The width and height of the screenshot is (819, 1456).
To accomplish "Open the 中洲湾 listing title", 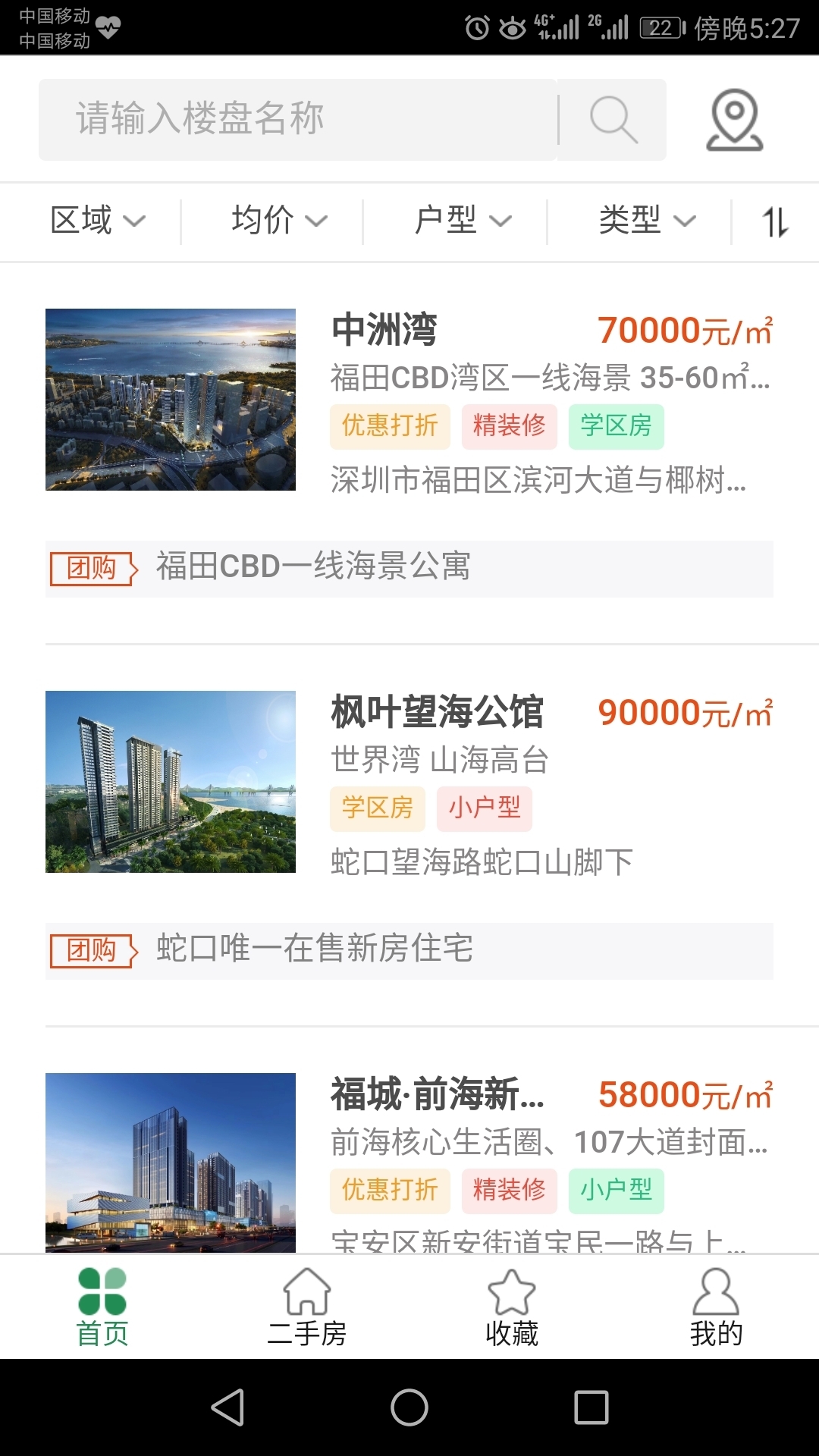I will (x=387, y=329).
